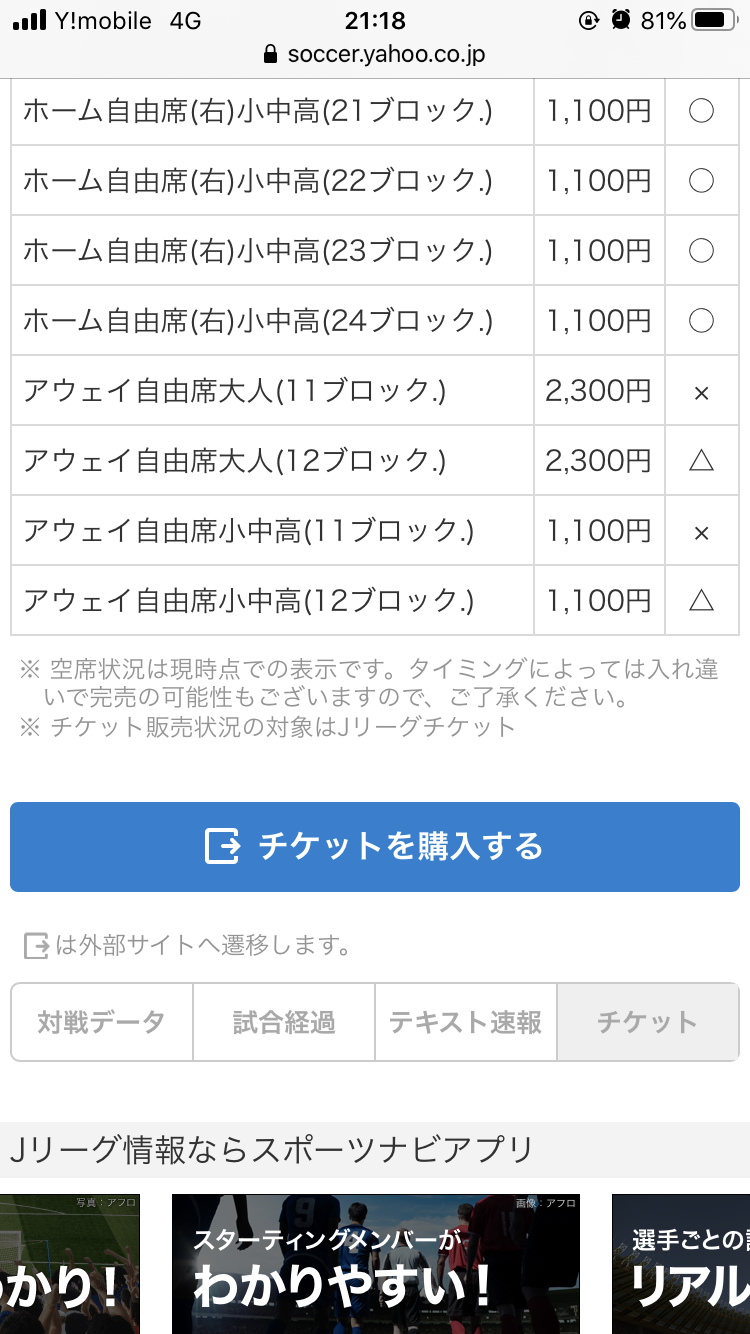This screenshot has width=750, height=1334.
Task: Open the スターティングメンバーがわかりやすい banner
Action: tap(375, 1264)
